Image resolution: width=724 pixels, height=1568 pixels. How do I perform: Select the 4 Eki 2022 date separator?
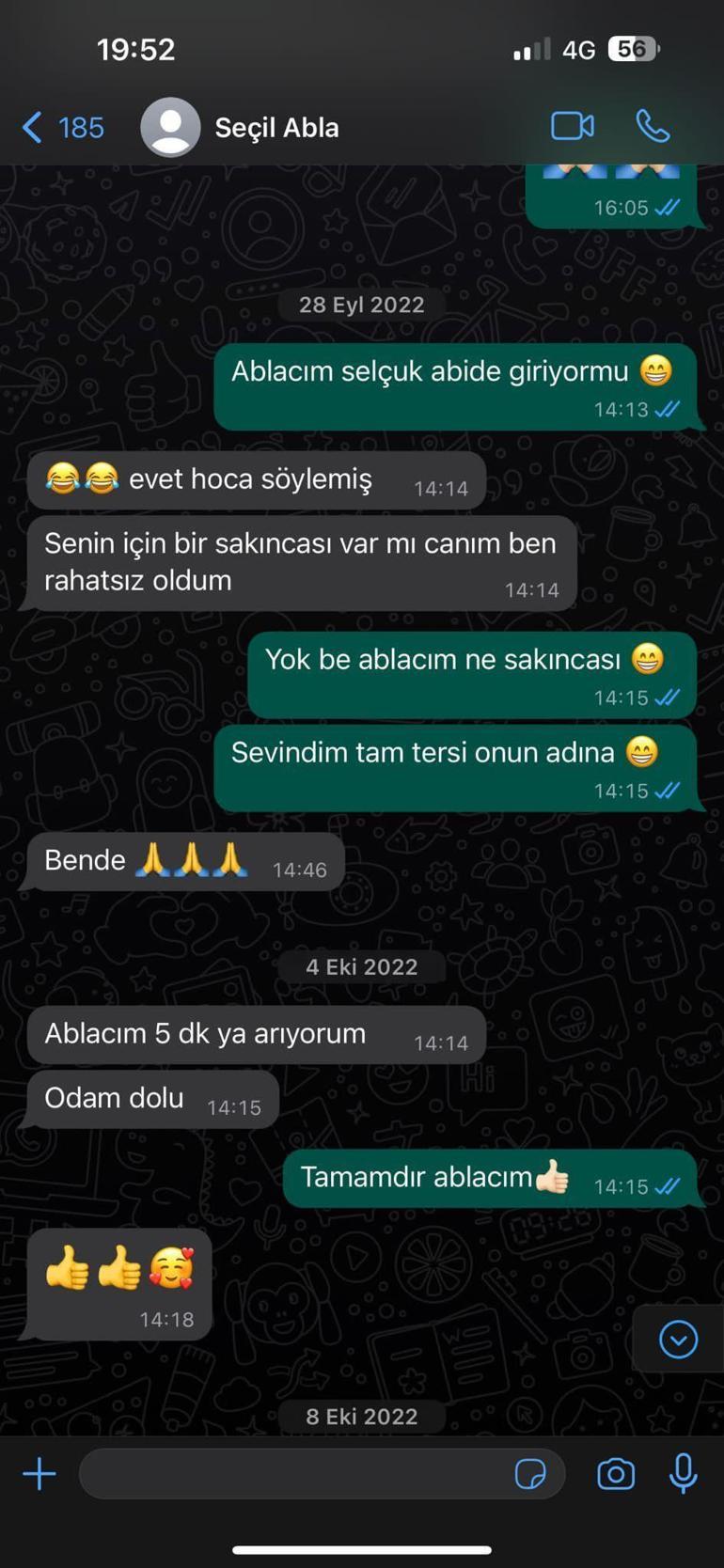361,966
